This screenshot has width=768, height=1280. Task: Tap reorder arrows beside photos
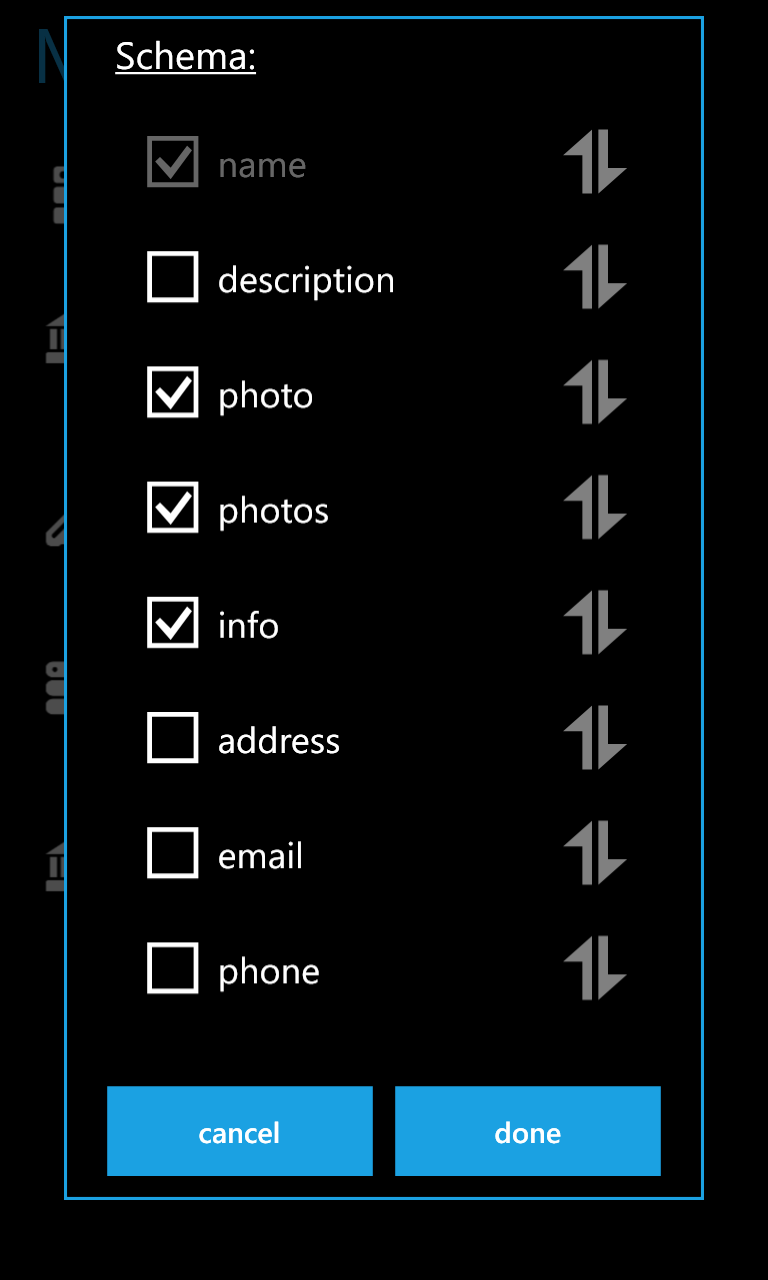[x=595, y=507]
